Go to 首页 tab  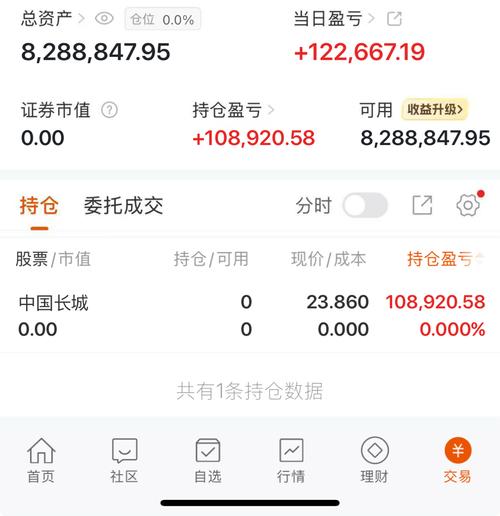coord(41,461)
